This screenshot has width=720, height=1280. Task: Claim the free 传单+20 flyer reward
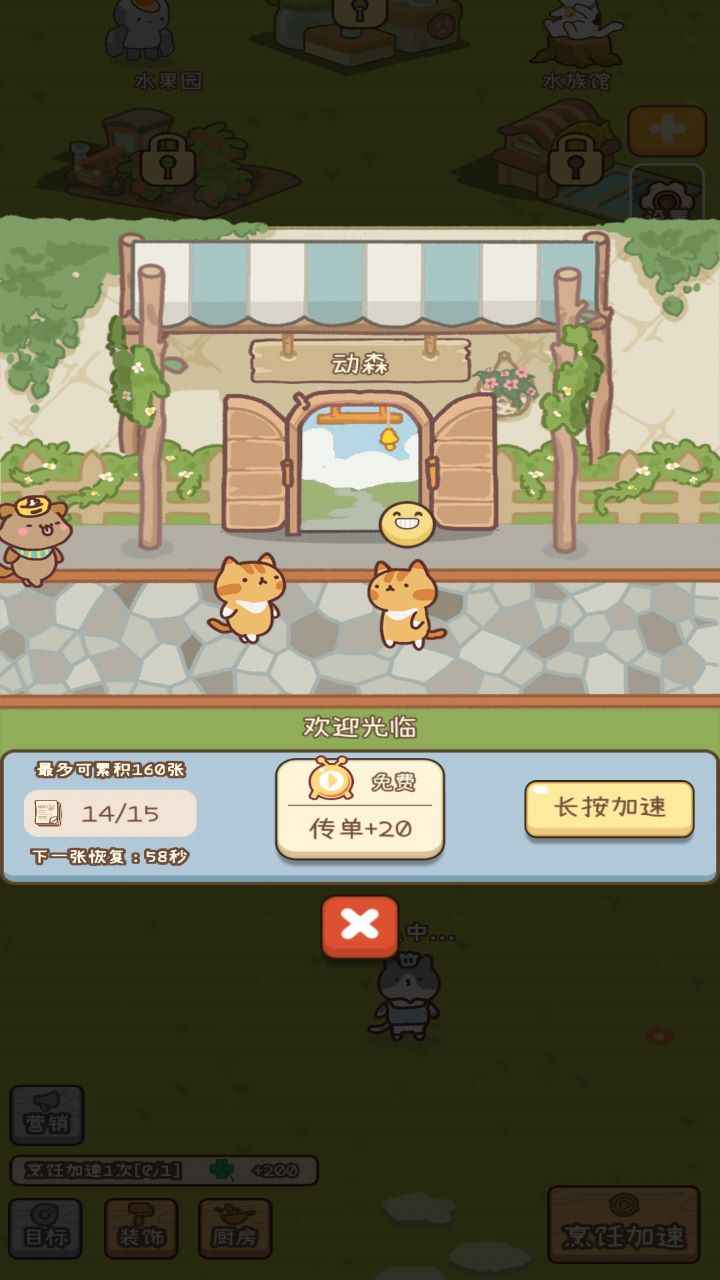pos(360,810)
